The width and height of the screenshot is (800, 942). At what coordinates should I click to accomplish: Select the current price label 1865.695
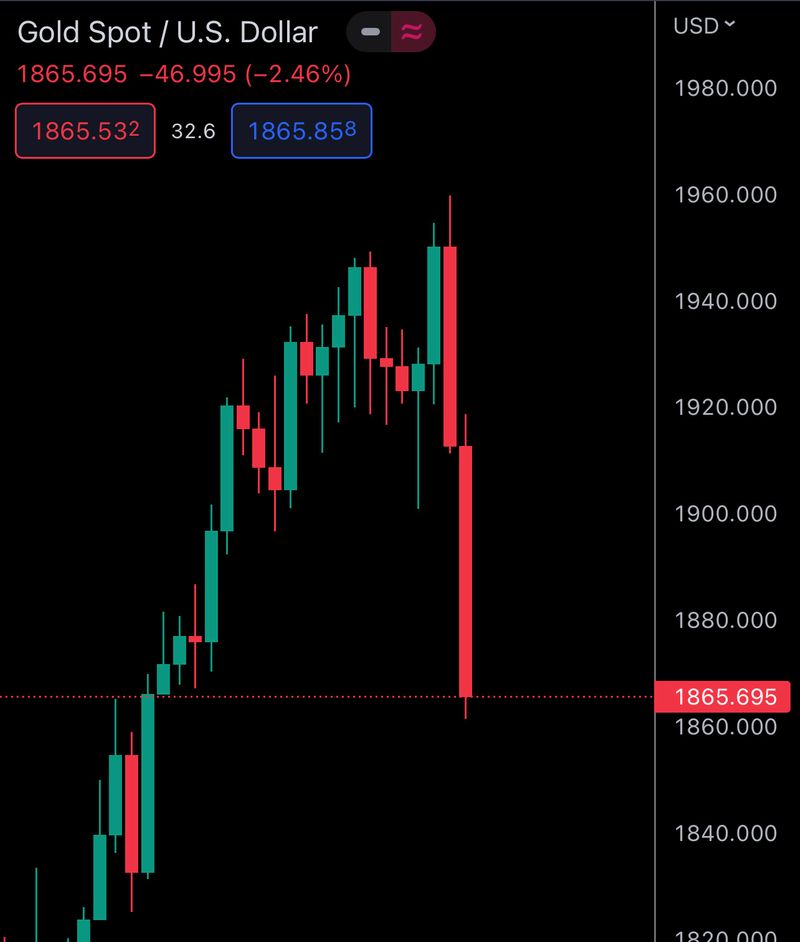[724, 697]
